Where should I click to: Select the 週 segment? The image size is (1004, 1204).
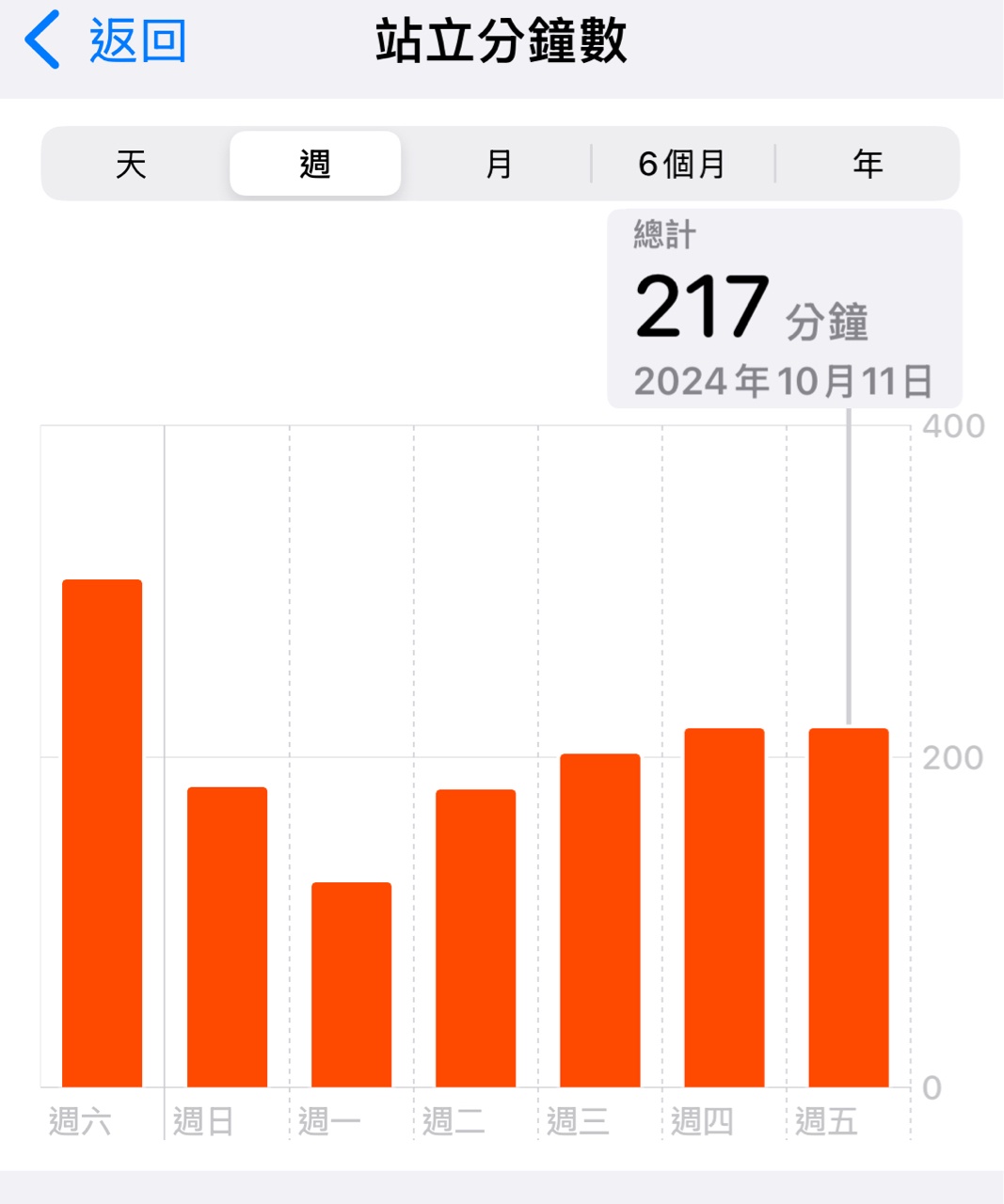315,165
